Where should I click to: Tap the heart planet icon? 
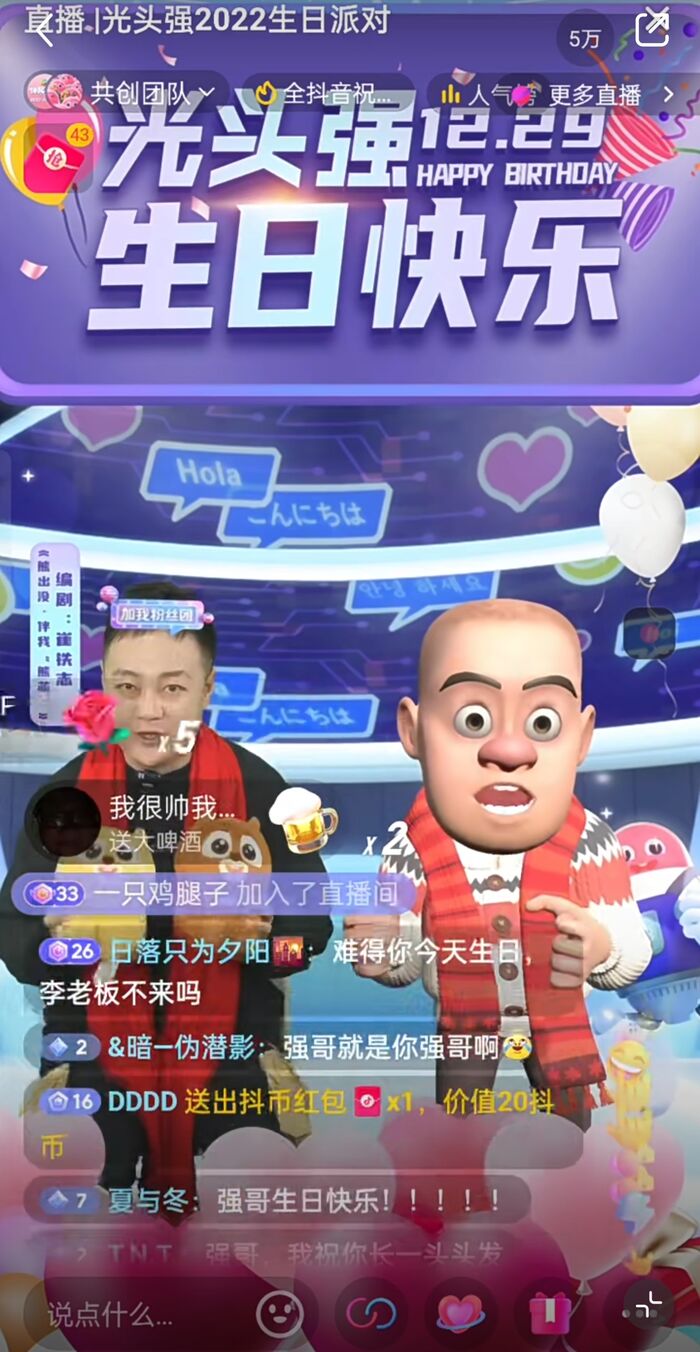(459, 1312)
